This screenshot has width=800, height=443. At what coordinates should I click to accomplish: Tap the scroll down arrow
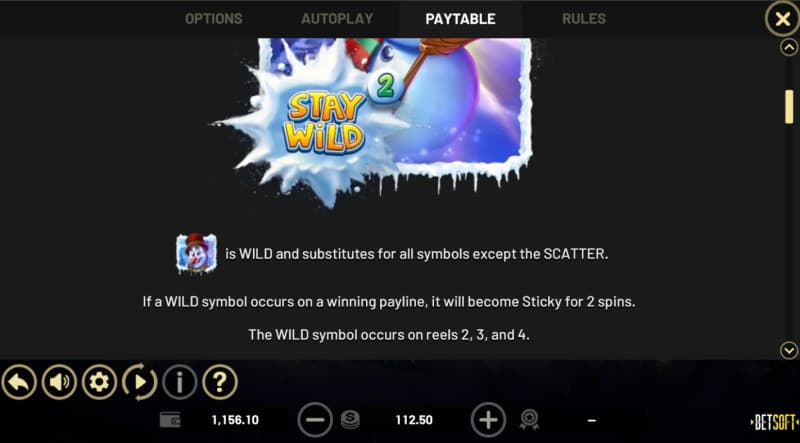point(788,350)
